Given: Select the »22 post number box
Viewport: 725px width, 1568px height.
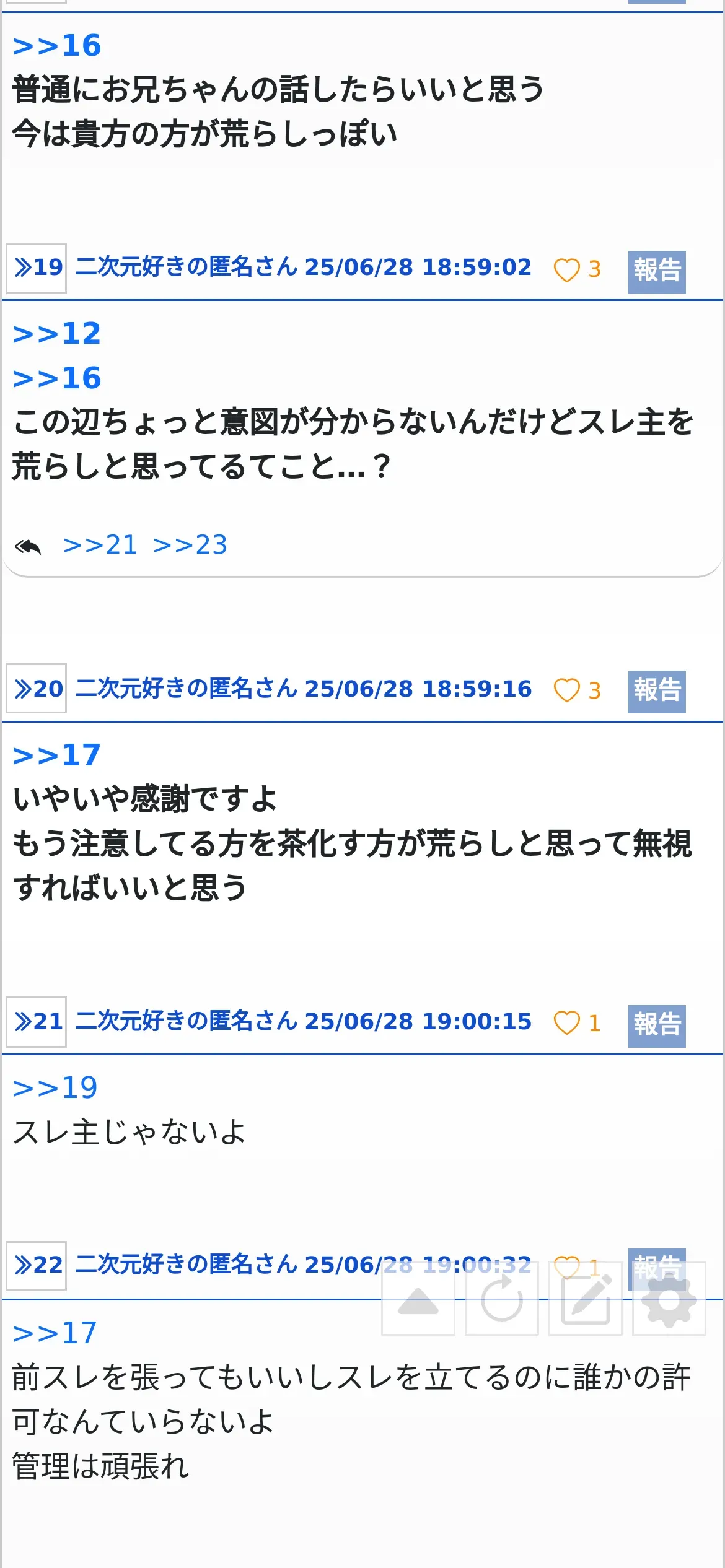Looking at the screenshot, I should click(x=37, y=1265).
